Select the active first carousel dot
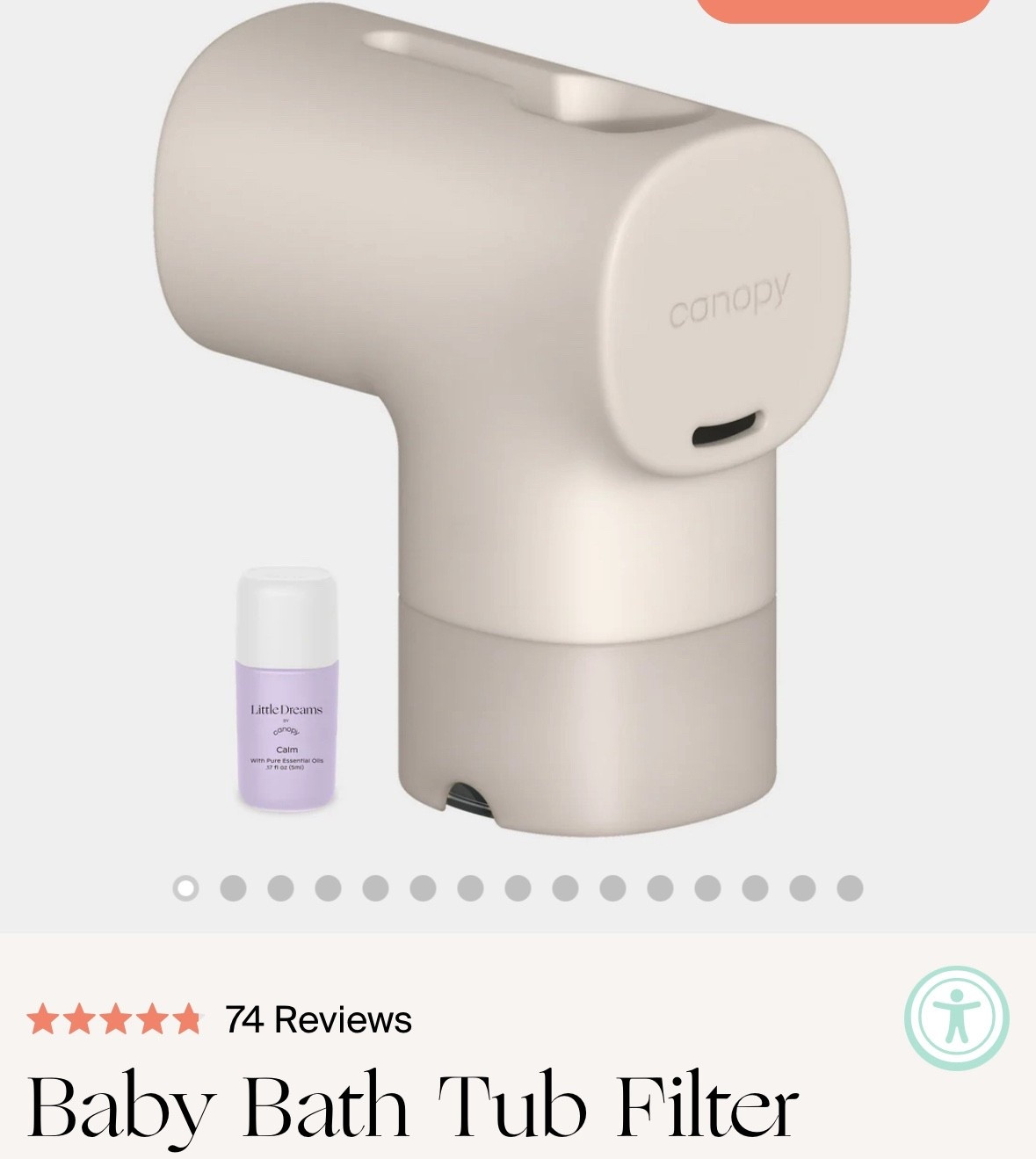 pyautogui.click(x=185, y=888)
